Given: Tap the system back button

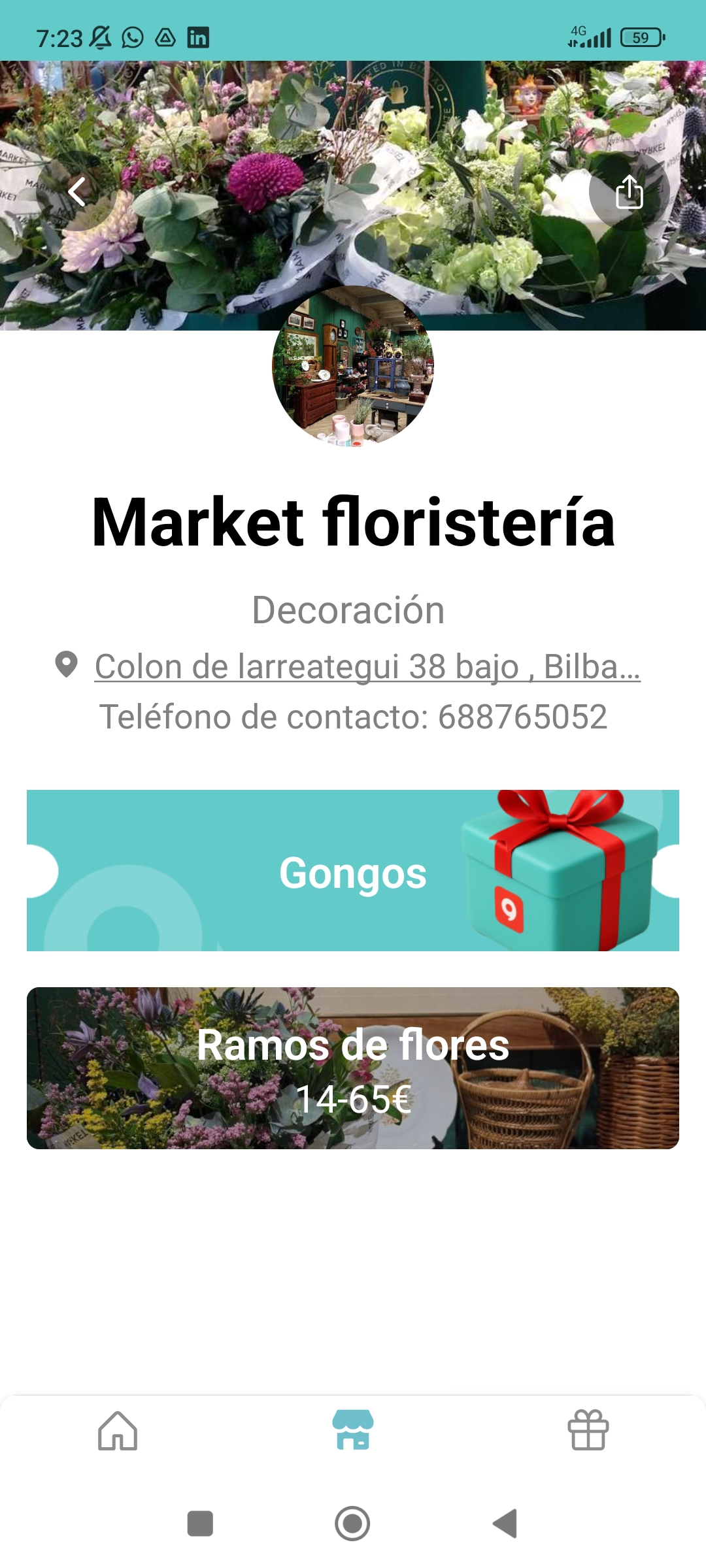Looking at the screenshot, I should pyautogui.click(x=505, y=1524).
